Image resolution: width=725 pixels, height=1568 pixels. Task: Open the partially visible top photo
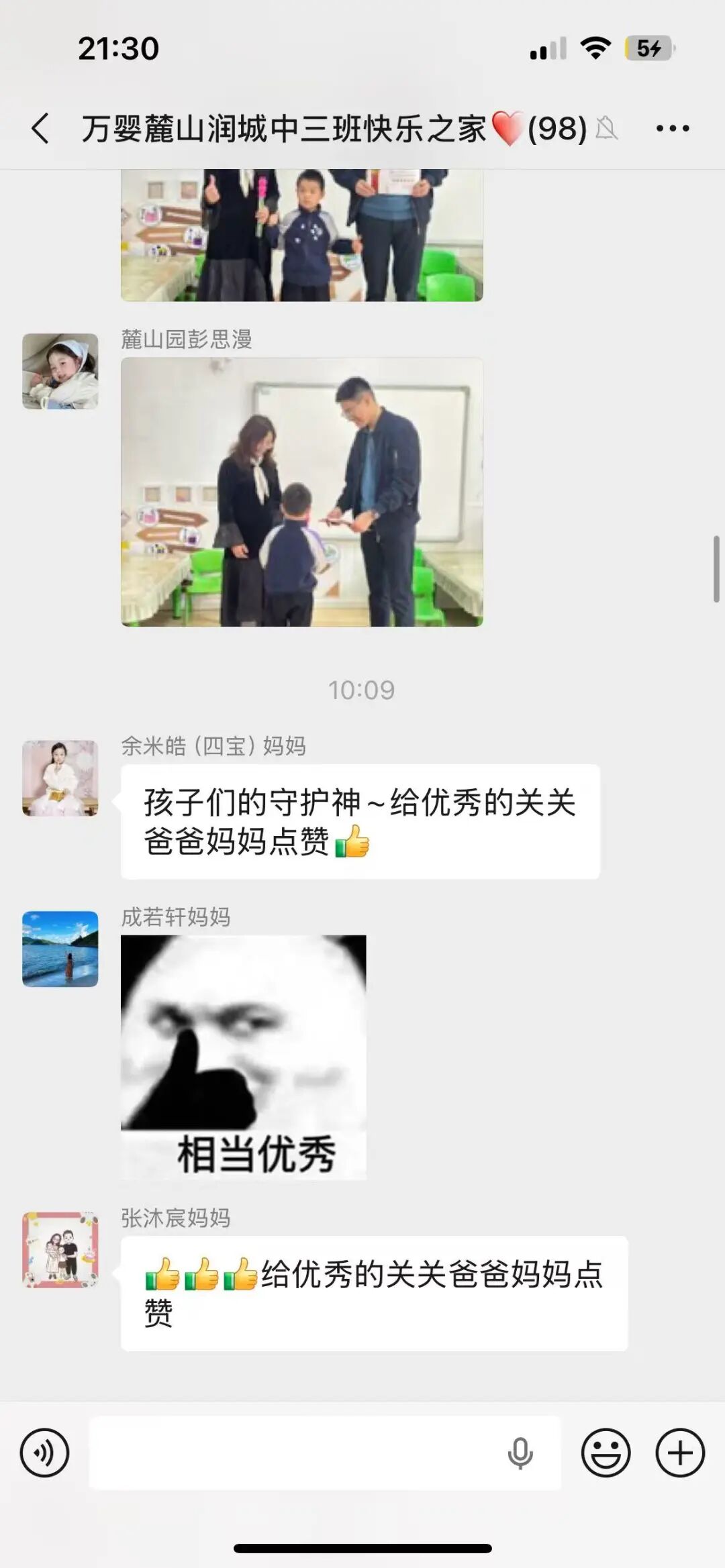pos(301,235)
